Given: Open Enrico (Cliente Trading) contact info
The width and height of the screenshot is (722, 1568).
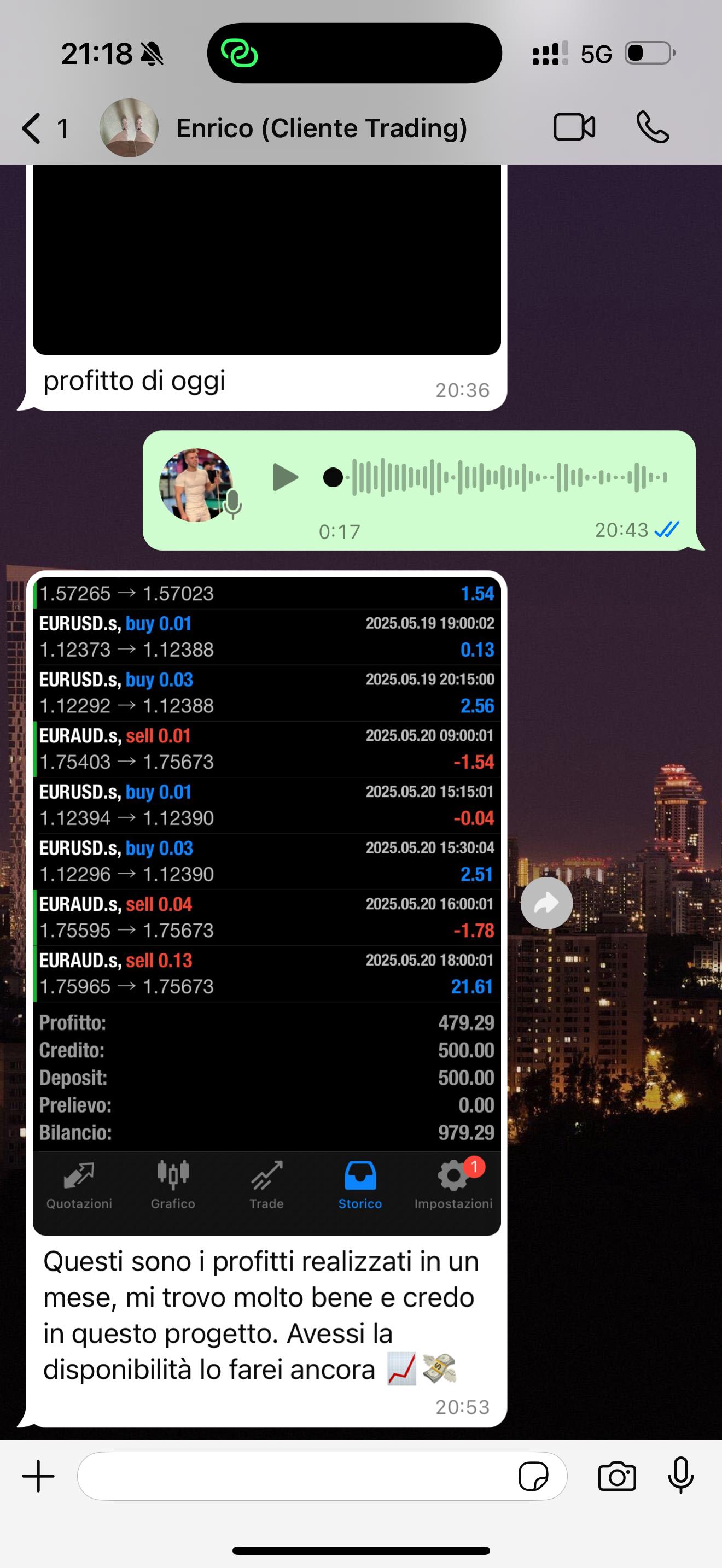Looking at the screenshot, I should click(x=321, y=128).
